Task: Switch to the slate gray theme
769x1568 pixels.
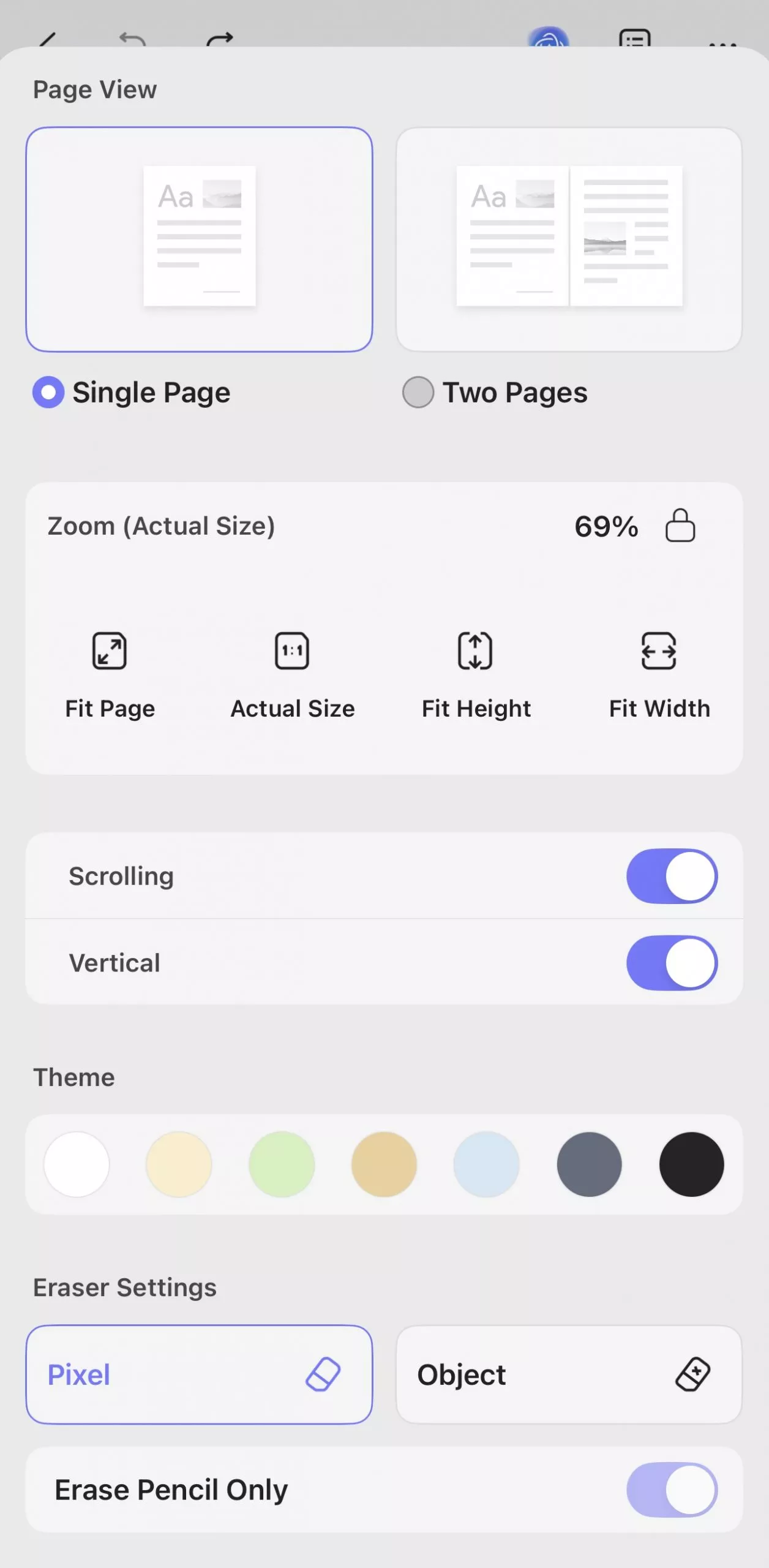Action: [x=589, y=1164]
